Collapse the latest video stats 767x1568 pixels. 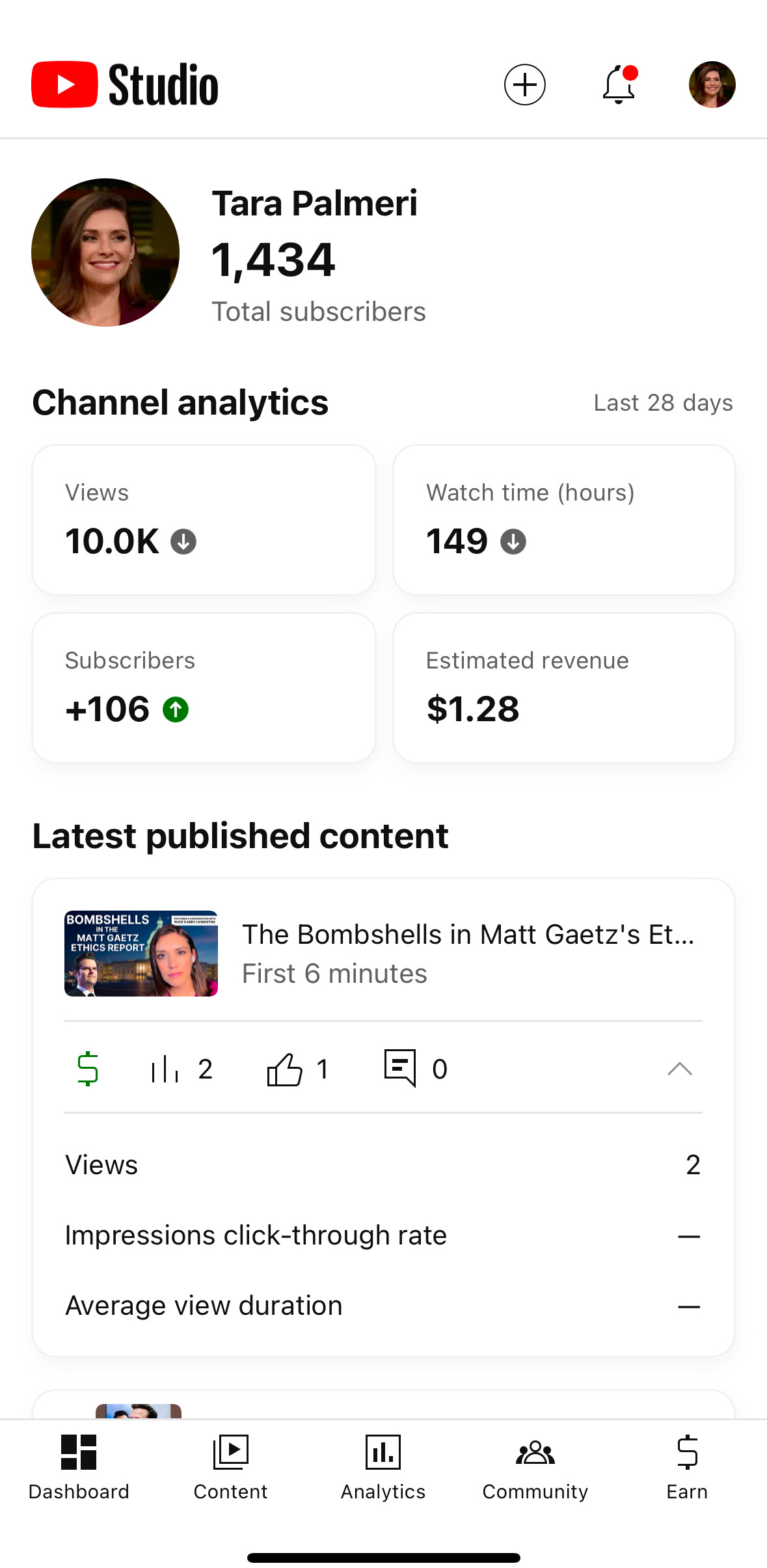(x=679, y=1069)
